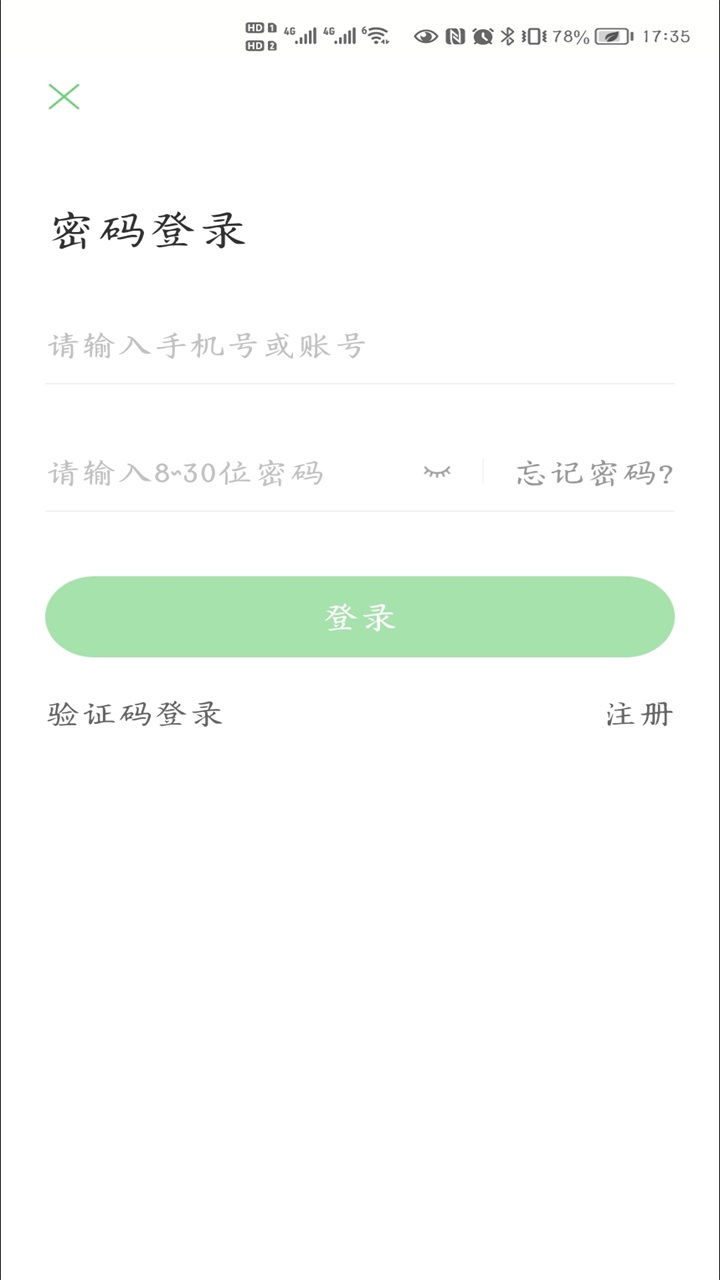Focus the phone number or account field

250,345
